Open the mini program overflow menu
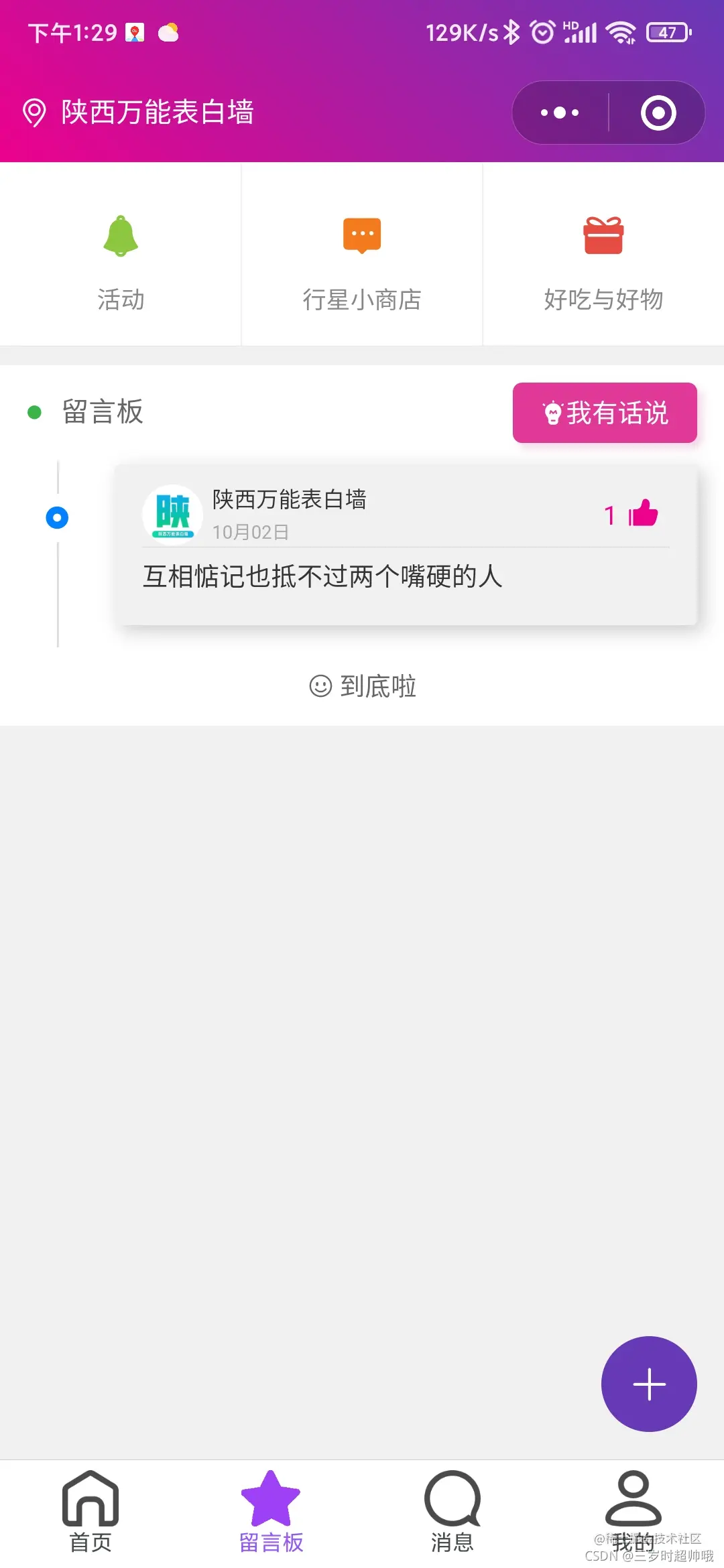 (560, 113)
